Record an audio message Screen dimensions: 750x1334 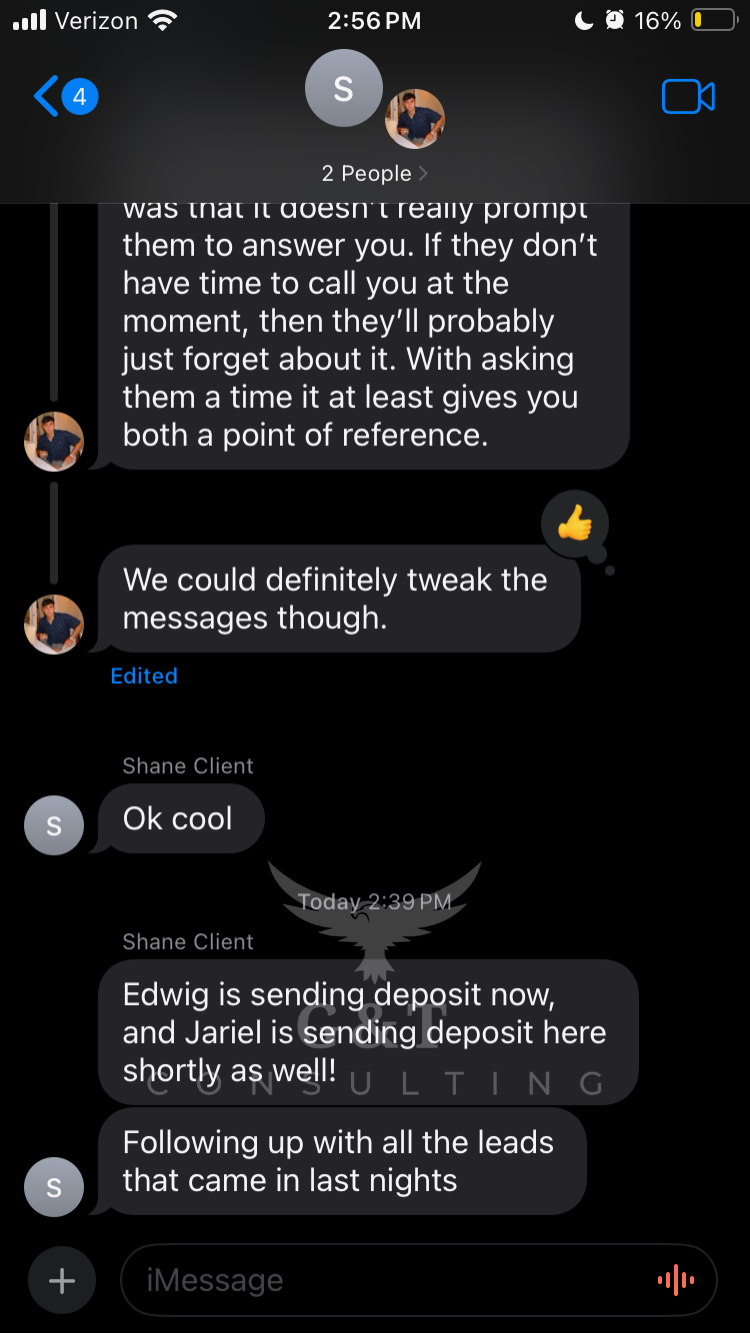pos(675,1280)
